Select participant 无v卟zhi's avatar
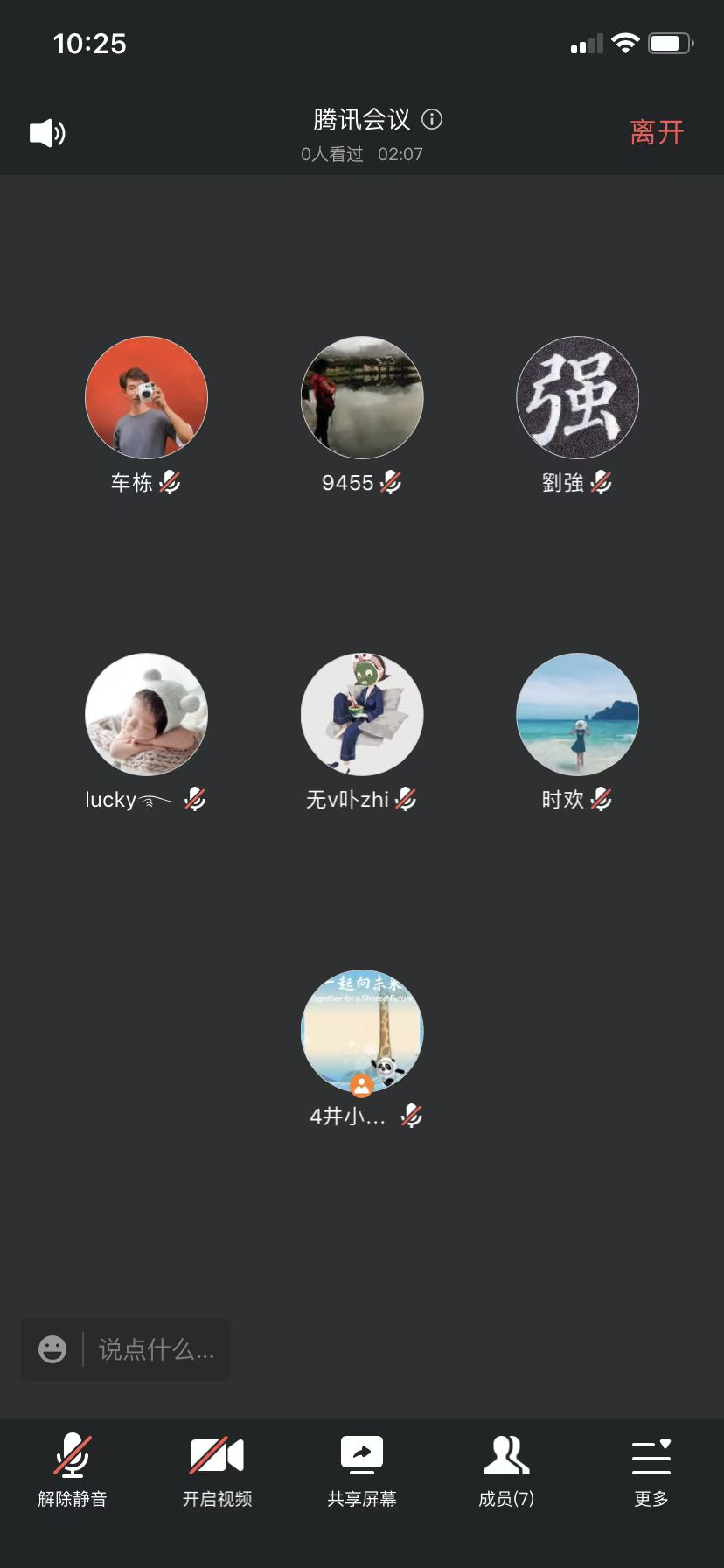This screenshot has height=1568, width=724. tap(362, 715)
